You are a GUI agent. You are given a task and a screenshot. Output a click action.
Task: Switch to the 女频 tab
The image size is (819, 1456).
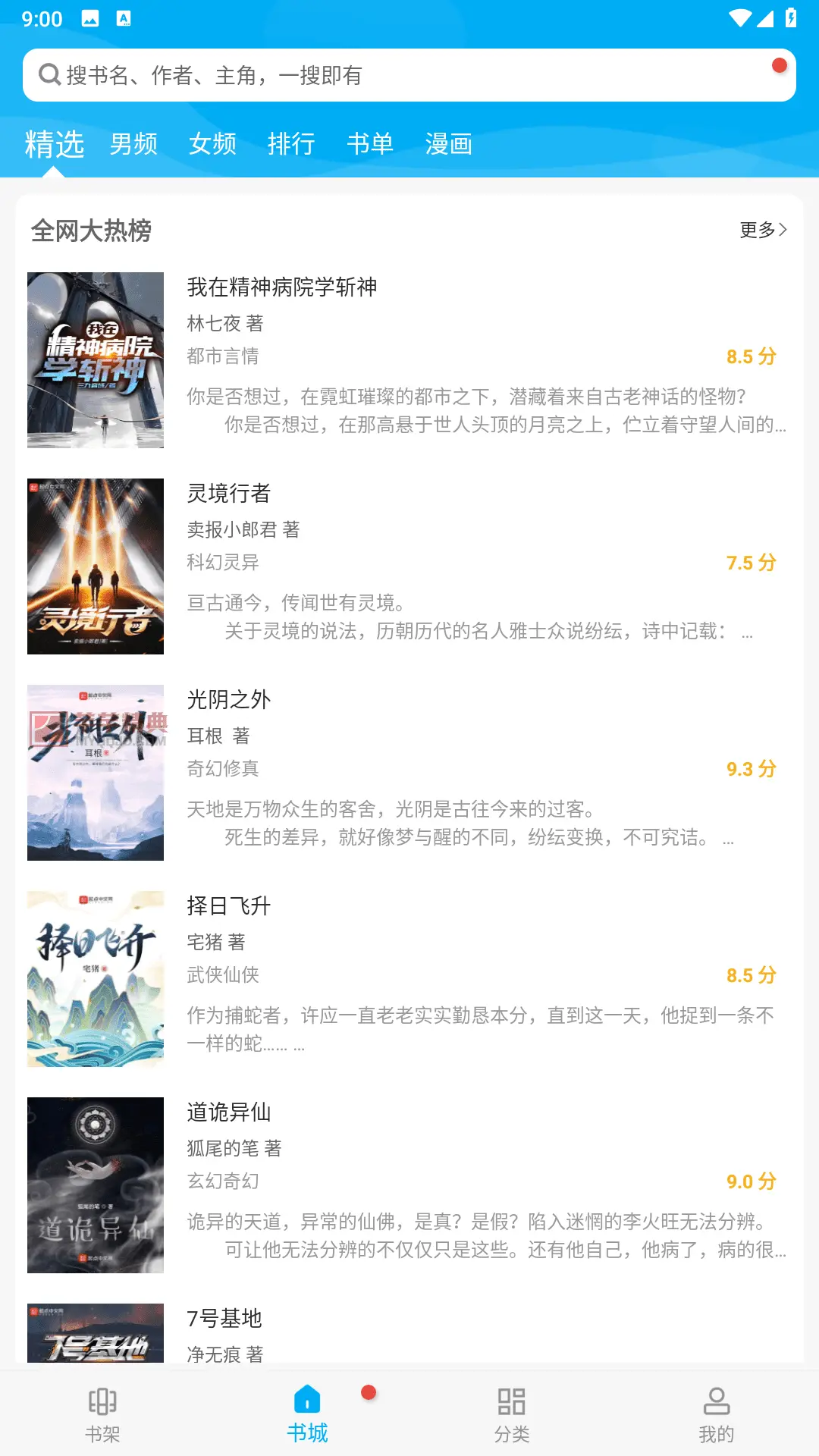[212, 143]
